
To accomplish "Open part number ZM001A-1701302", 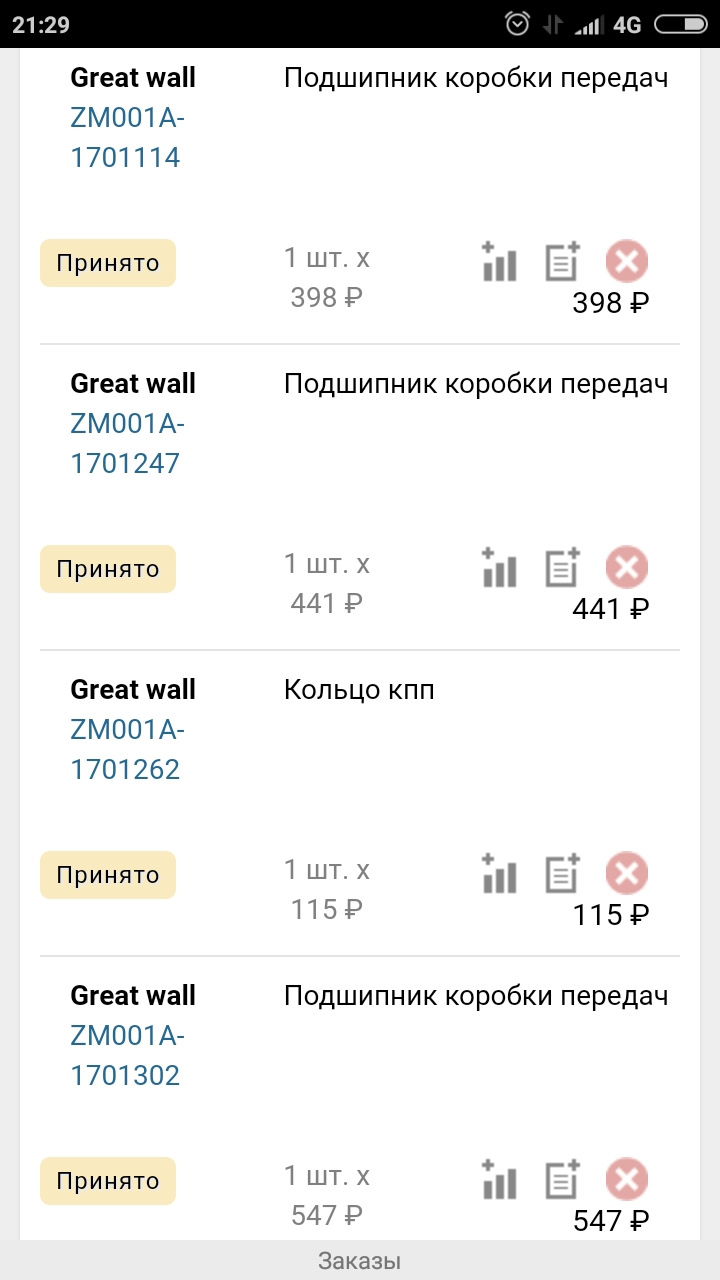I will 125,1055.
